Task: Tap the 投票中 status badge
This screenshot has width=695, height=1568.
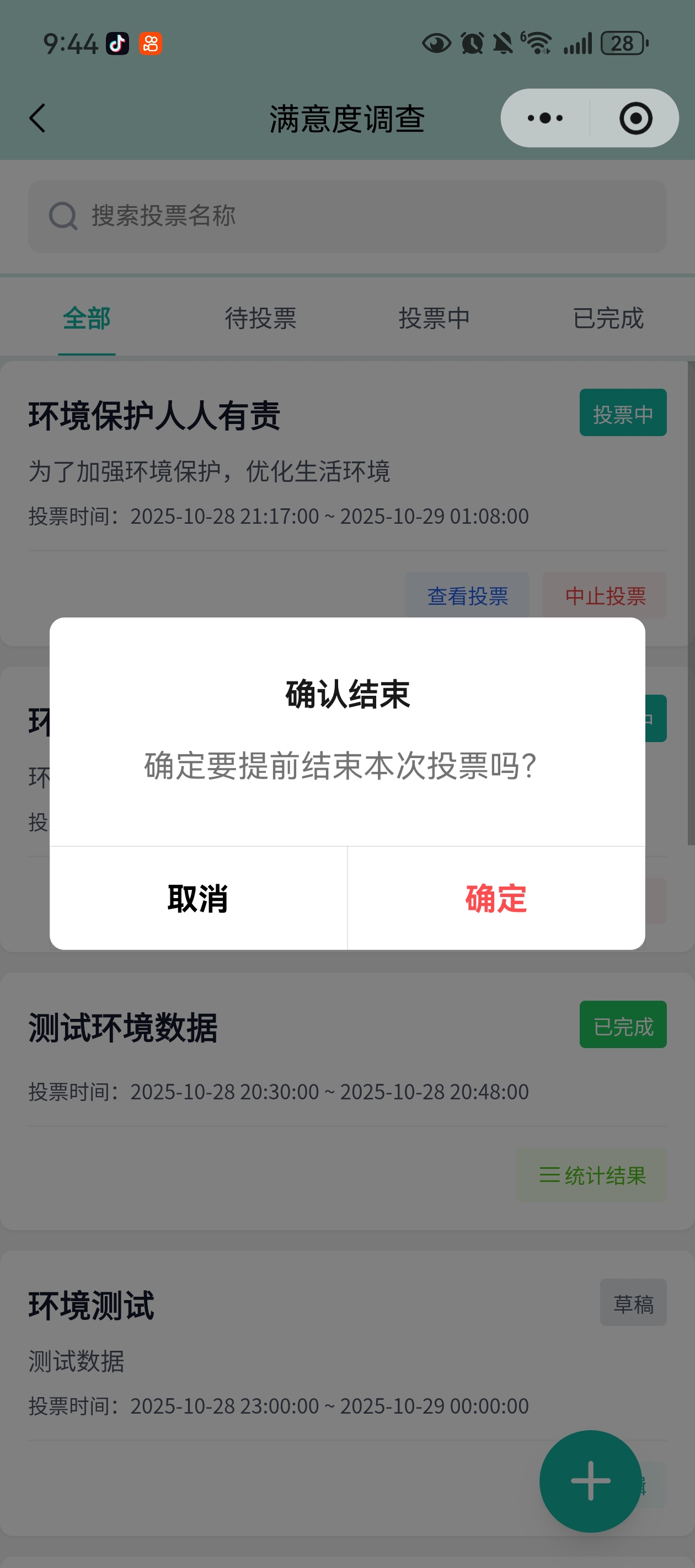Action: click(623, 414)
